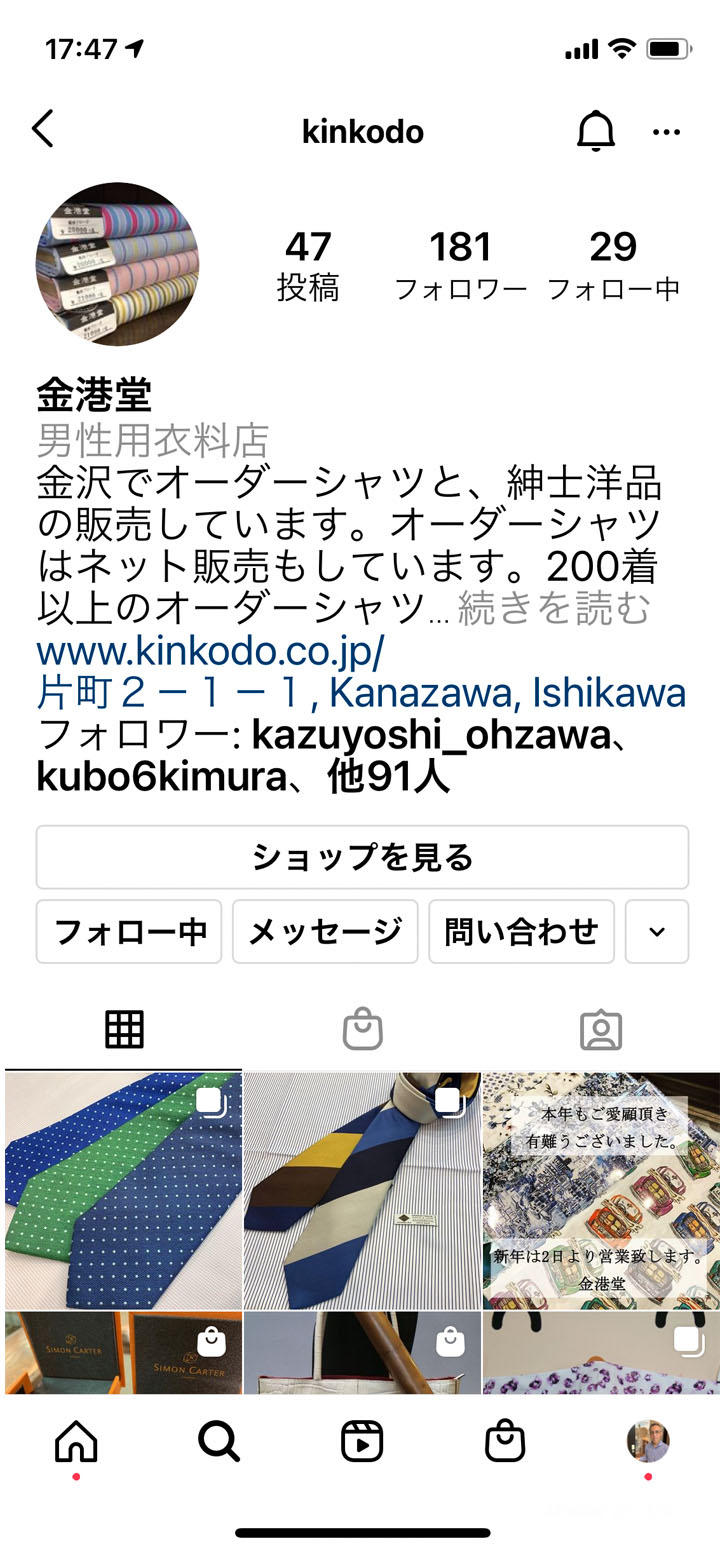This screenshot has width=725, height=1558.
Task: Tap the 問い合わせ button
Action: pos(521,931)
